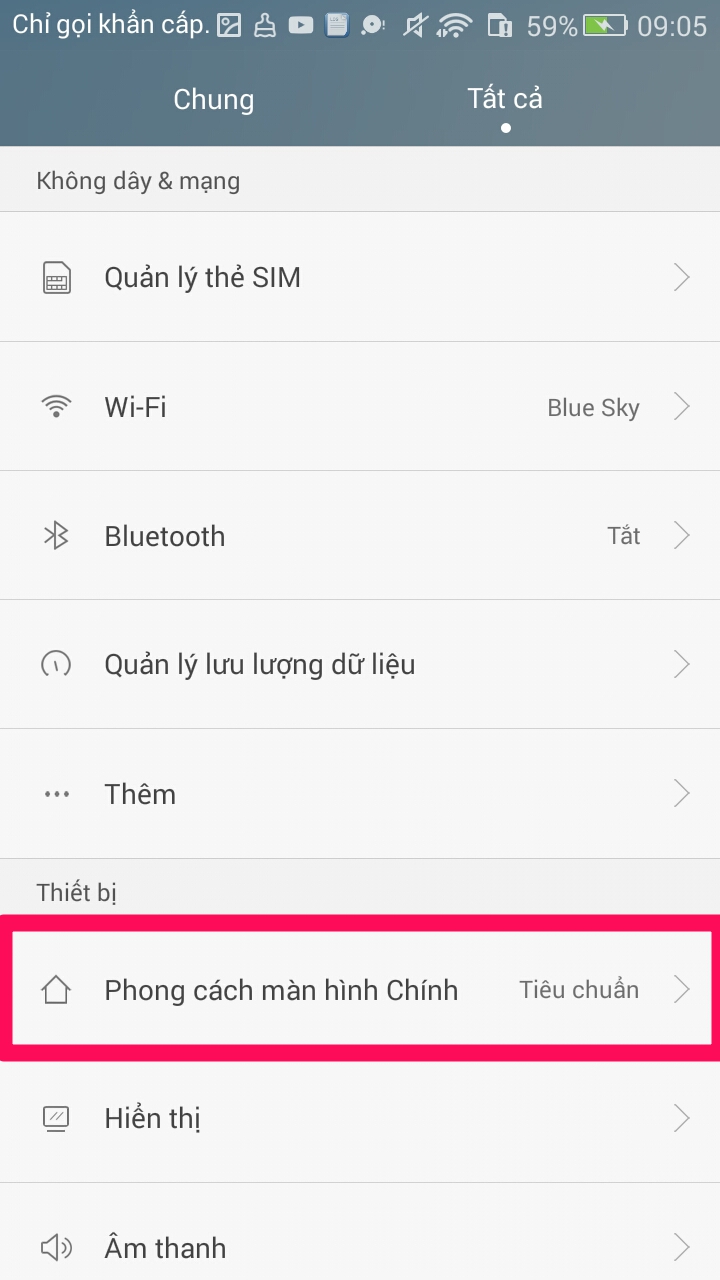The image size is (720, 1280).
Task: Open the Thêm network options
Action: tap(360, 794)
